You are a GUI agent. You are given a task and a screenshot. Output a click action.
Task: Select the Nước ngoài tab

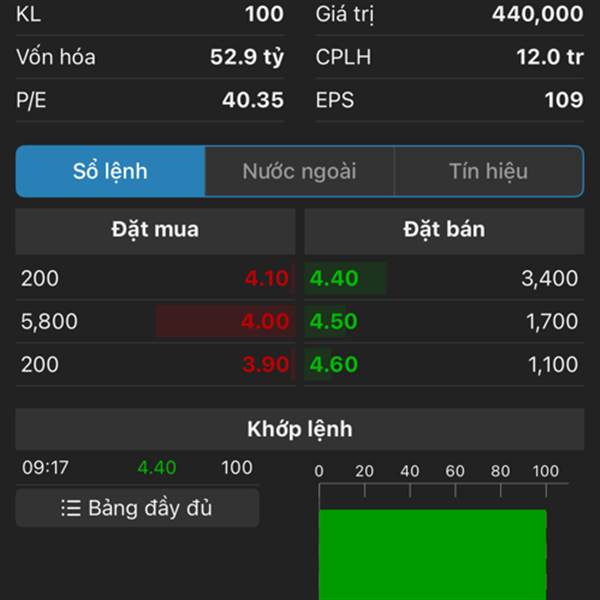(299, 171)
